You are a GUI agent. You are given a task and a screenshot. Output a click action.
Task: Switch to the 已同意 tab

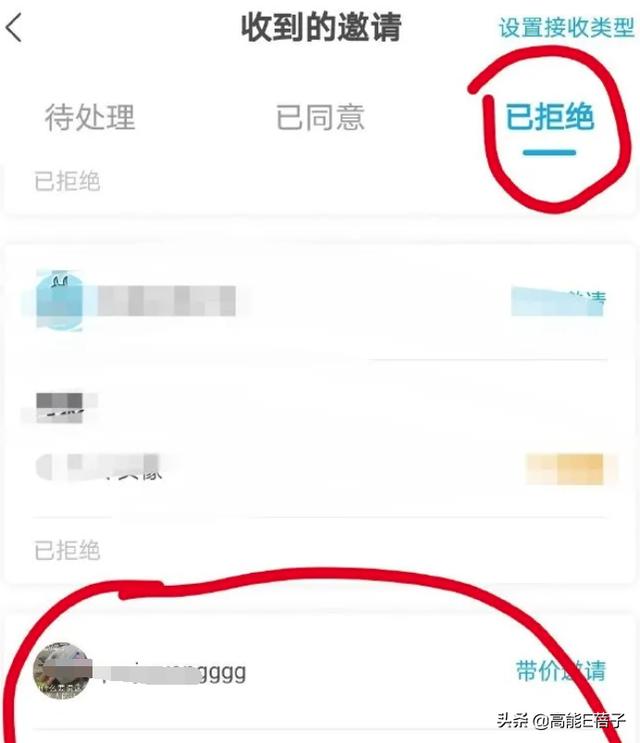tap(320, 117)
